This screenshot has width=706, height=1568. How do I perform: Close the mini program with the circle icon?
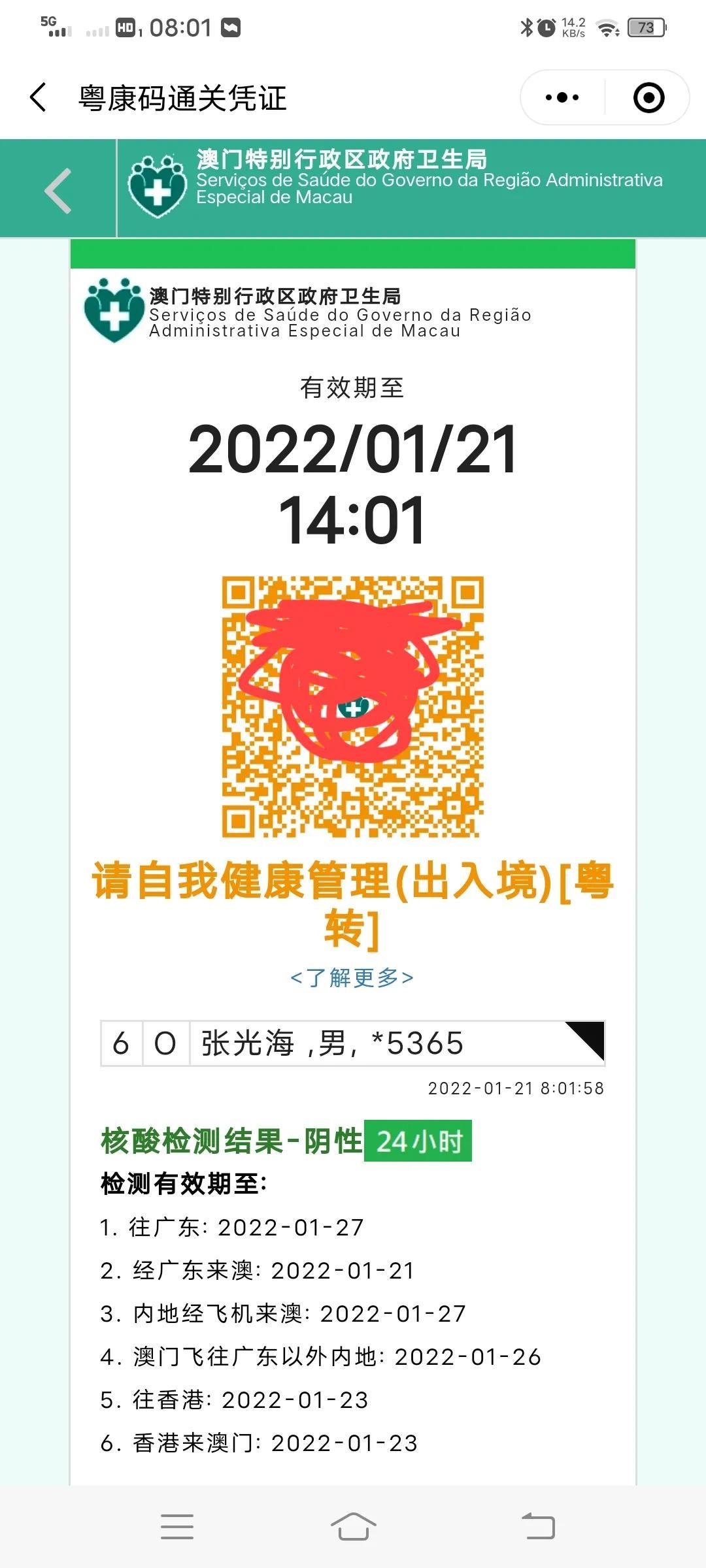[x=648, y=98]
